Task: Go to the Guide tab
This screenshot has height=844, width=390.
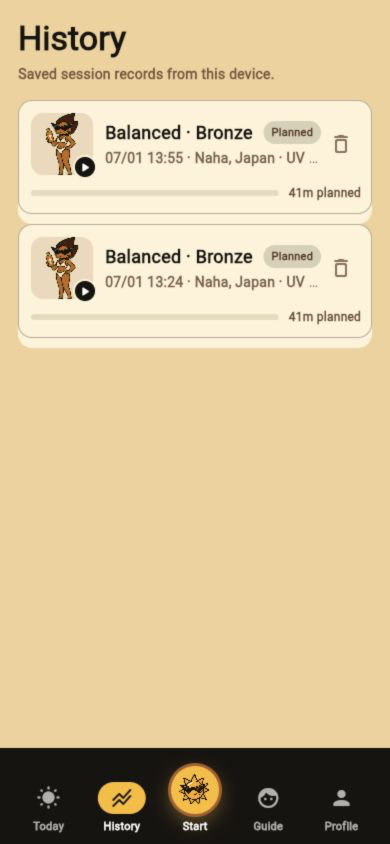Action: click(268, 809)
